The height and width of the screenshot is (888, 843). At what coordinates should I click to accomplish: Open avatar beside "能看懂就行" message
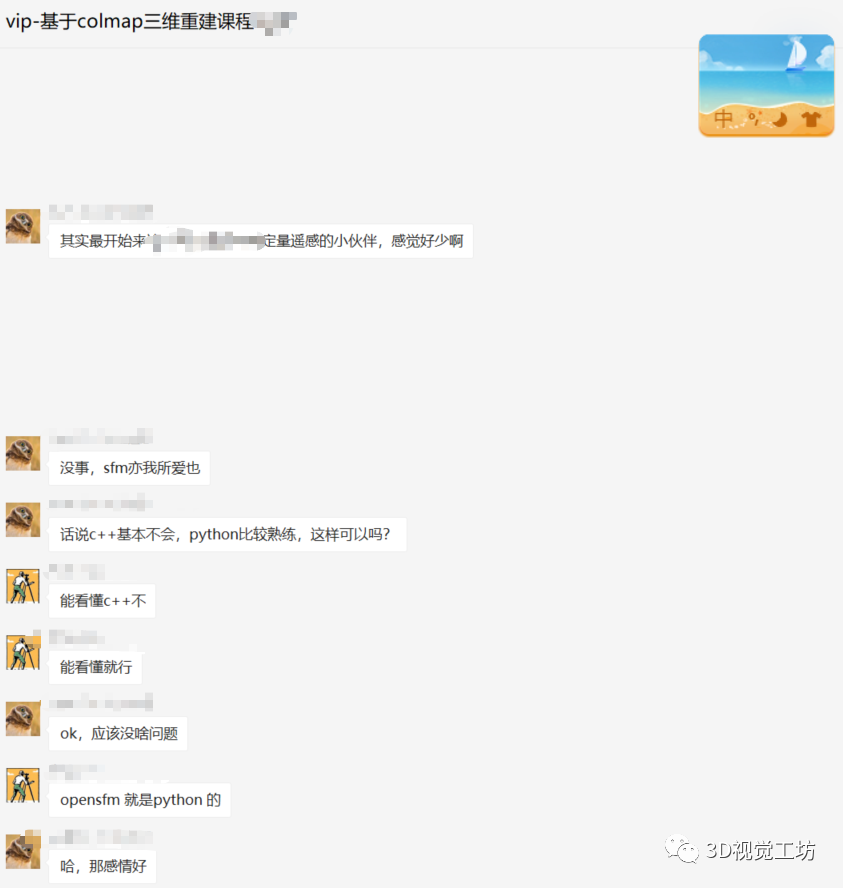(22, 652)
